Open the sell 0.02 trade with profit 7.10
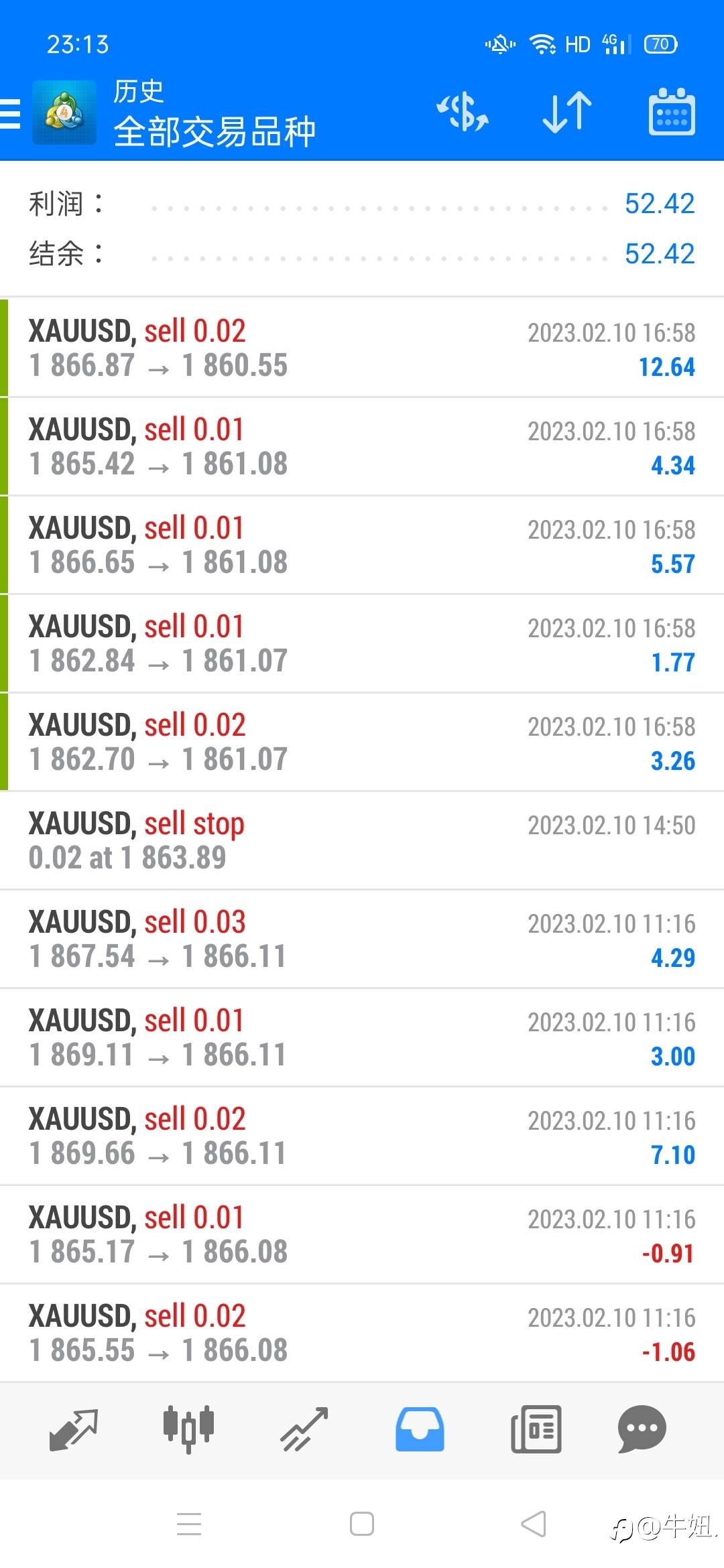The height and width of the screenshot is (1568, 724). point(362,1136)
